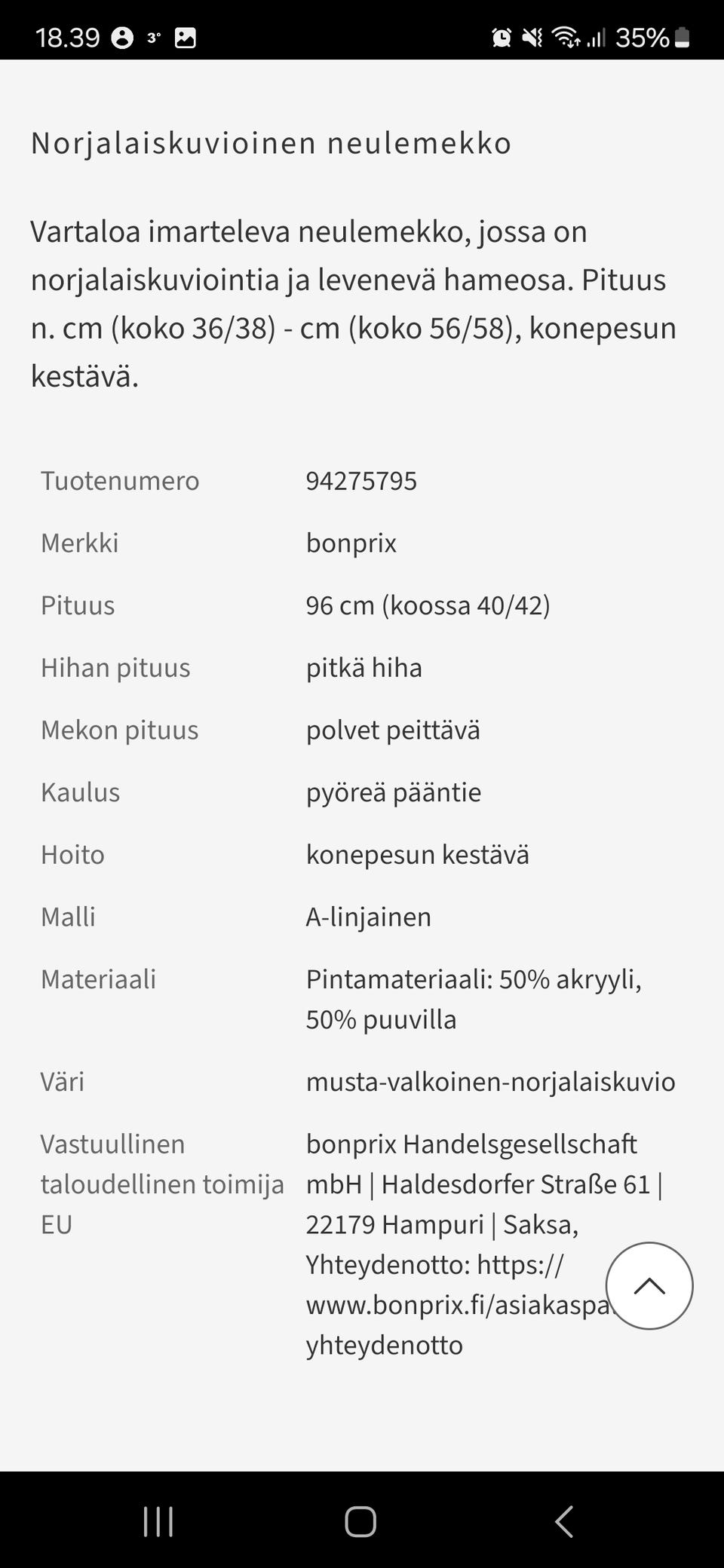Go back with the system back button

pyautogui.click(x=564, y=1521)
